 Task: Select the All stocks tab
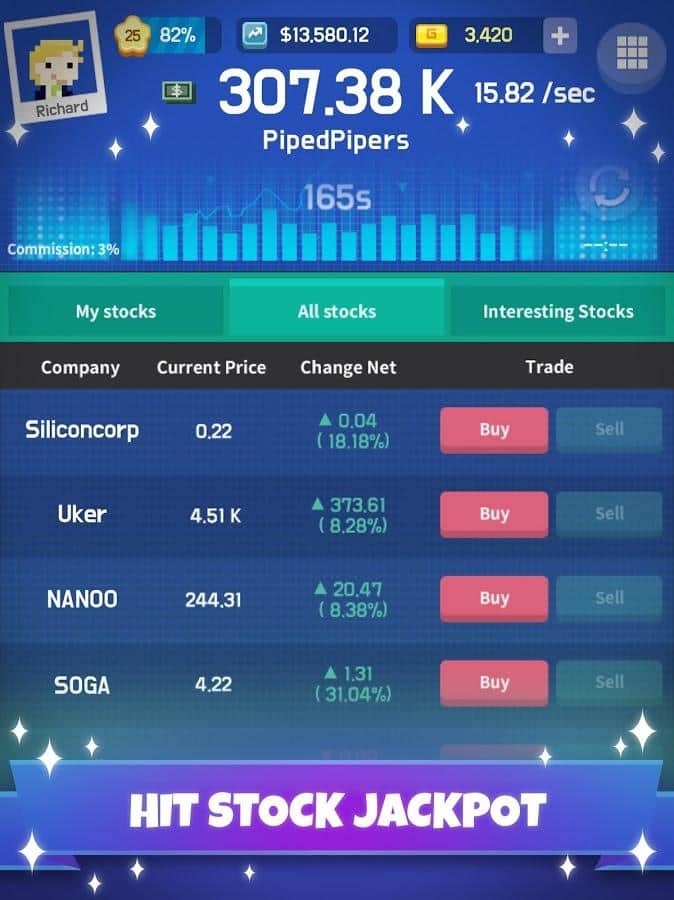point(337,311)
